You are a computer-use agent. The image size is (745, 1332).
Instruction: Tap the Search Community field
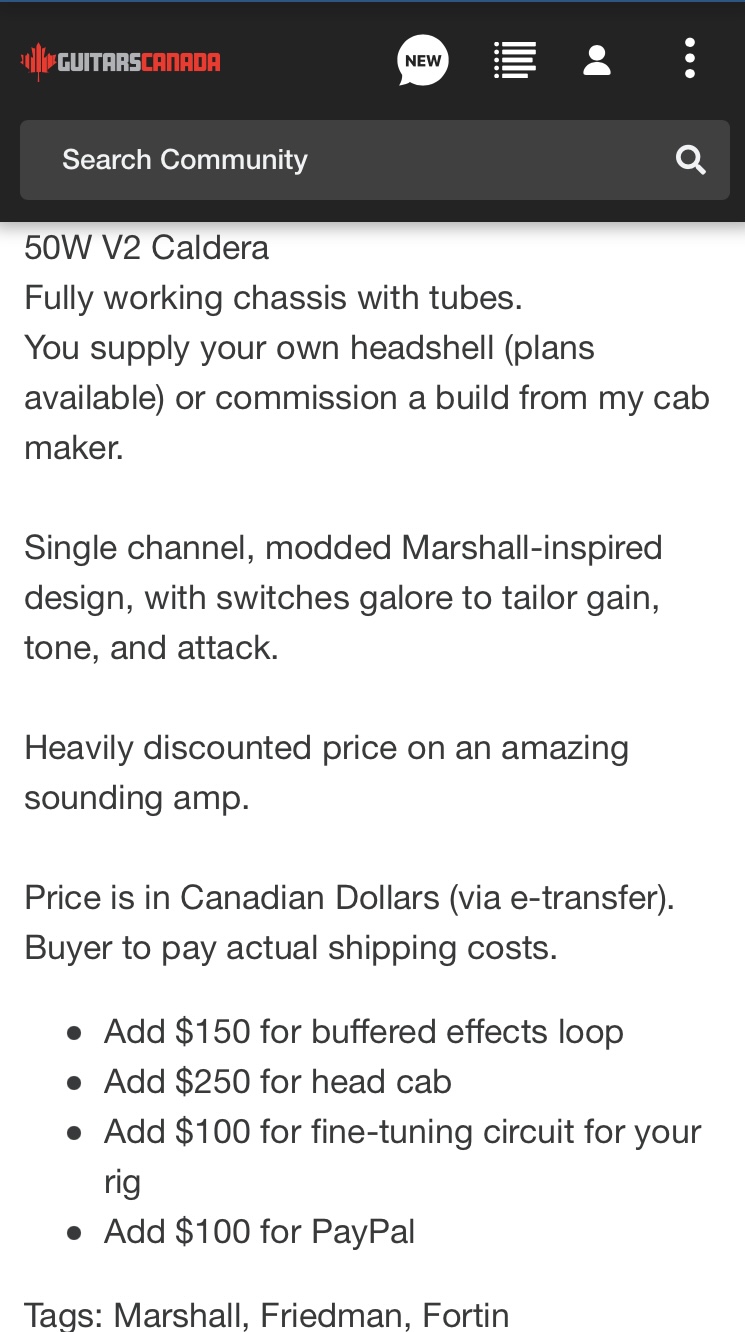(340, 160)
